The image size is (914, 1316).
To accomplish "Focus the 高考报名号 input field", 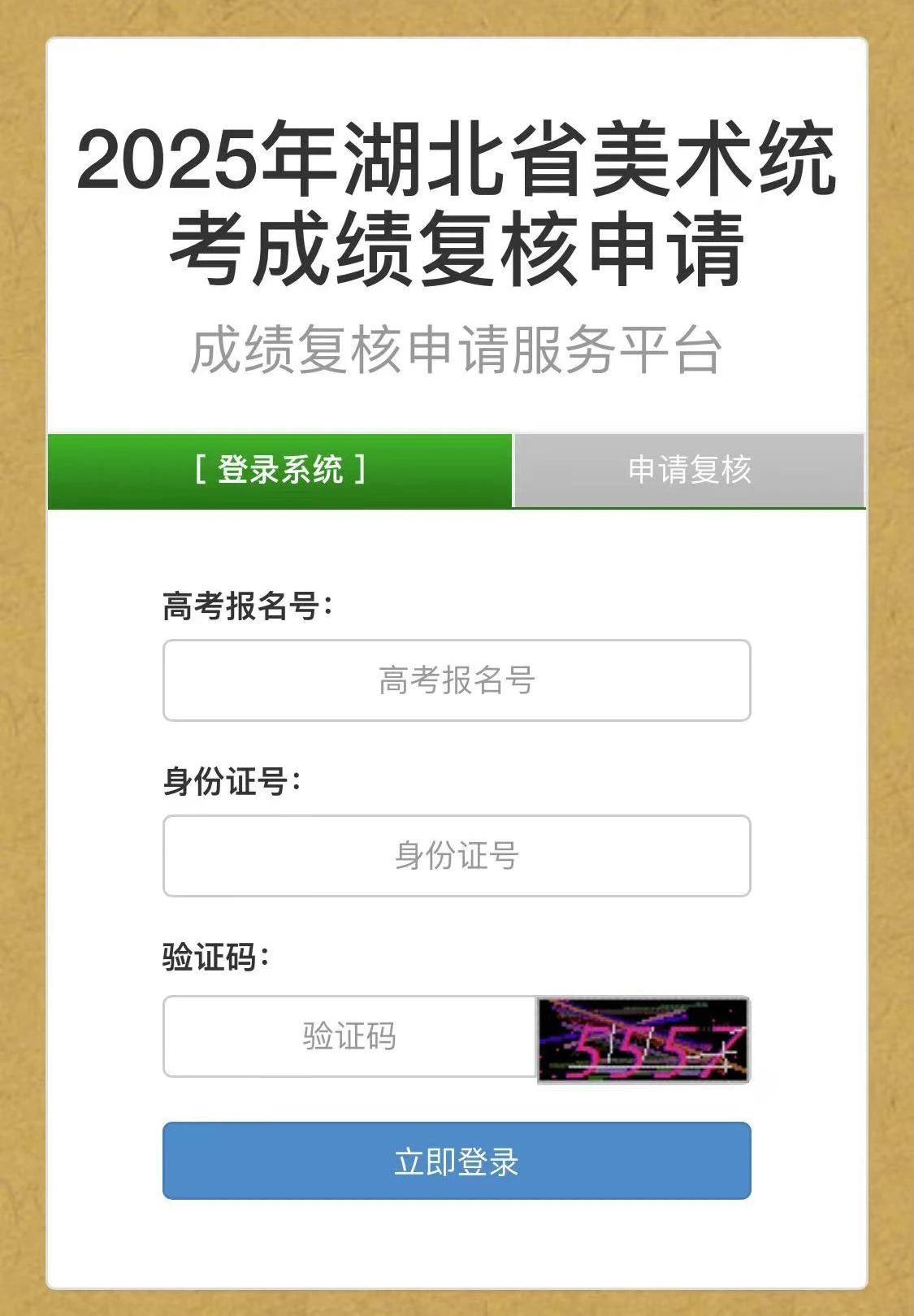I will [457, 680].
